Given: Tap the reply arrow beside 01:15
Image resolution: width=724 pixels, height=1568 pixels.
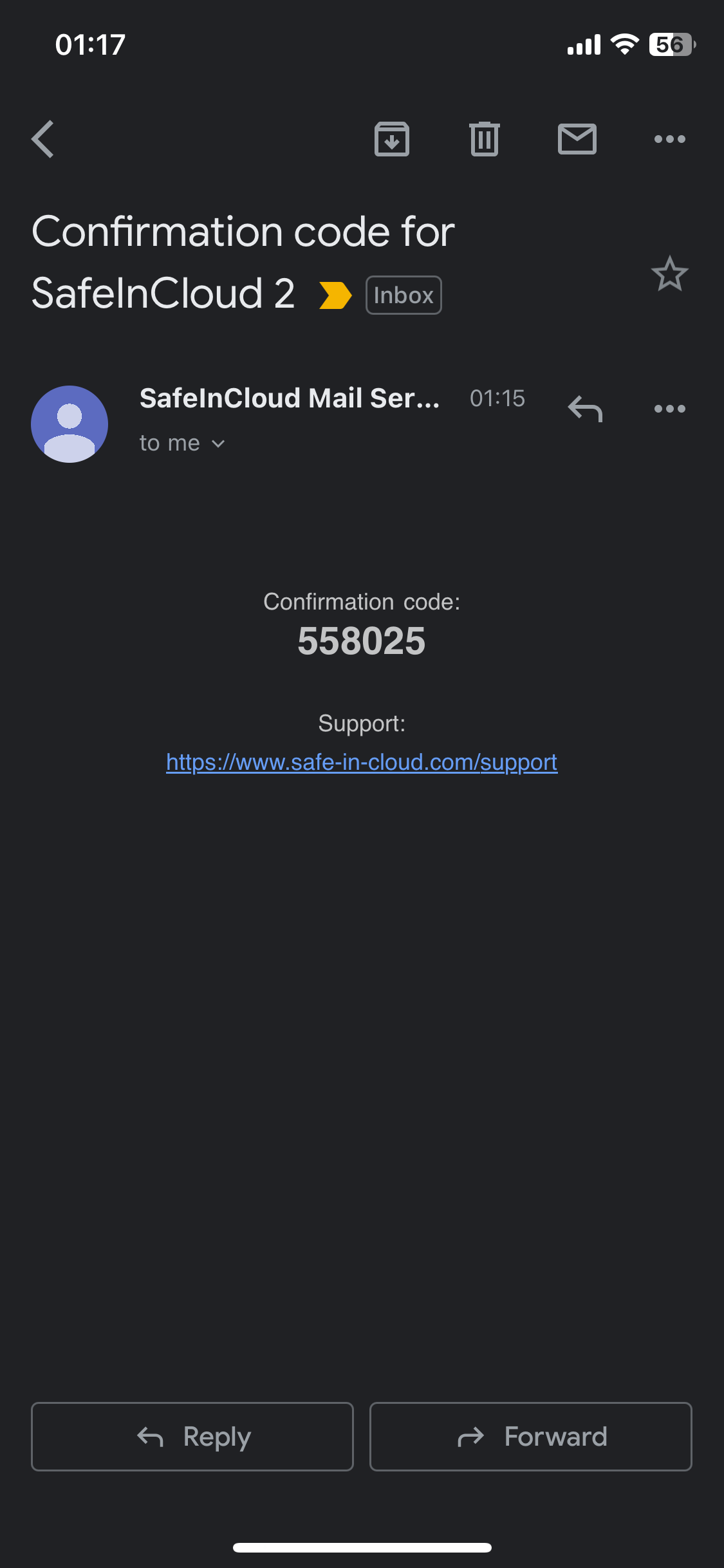Looking at the screenshot, I should click(585, 409).
